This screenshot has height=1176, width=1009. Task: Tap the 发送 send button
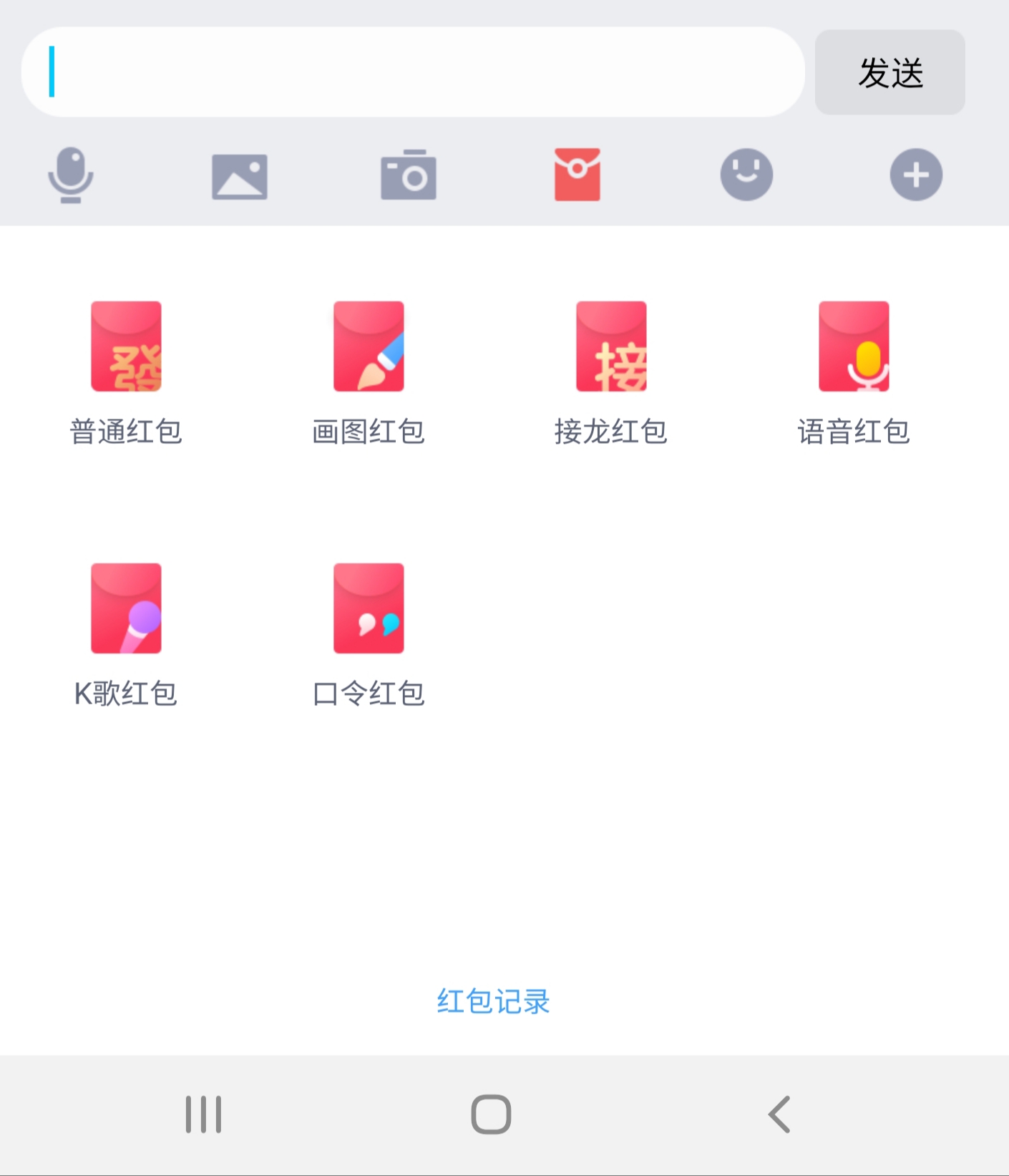pos(889,72)
